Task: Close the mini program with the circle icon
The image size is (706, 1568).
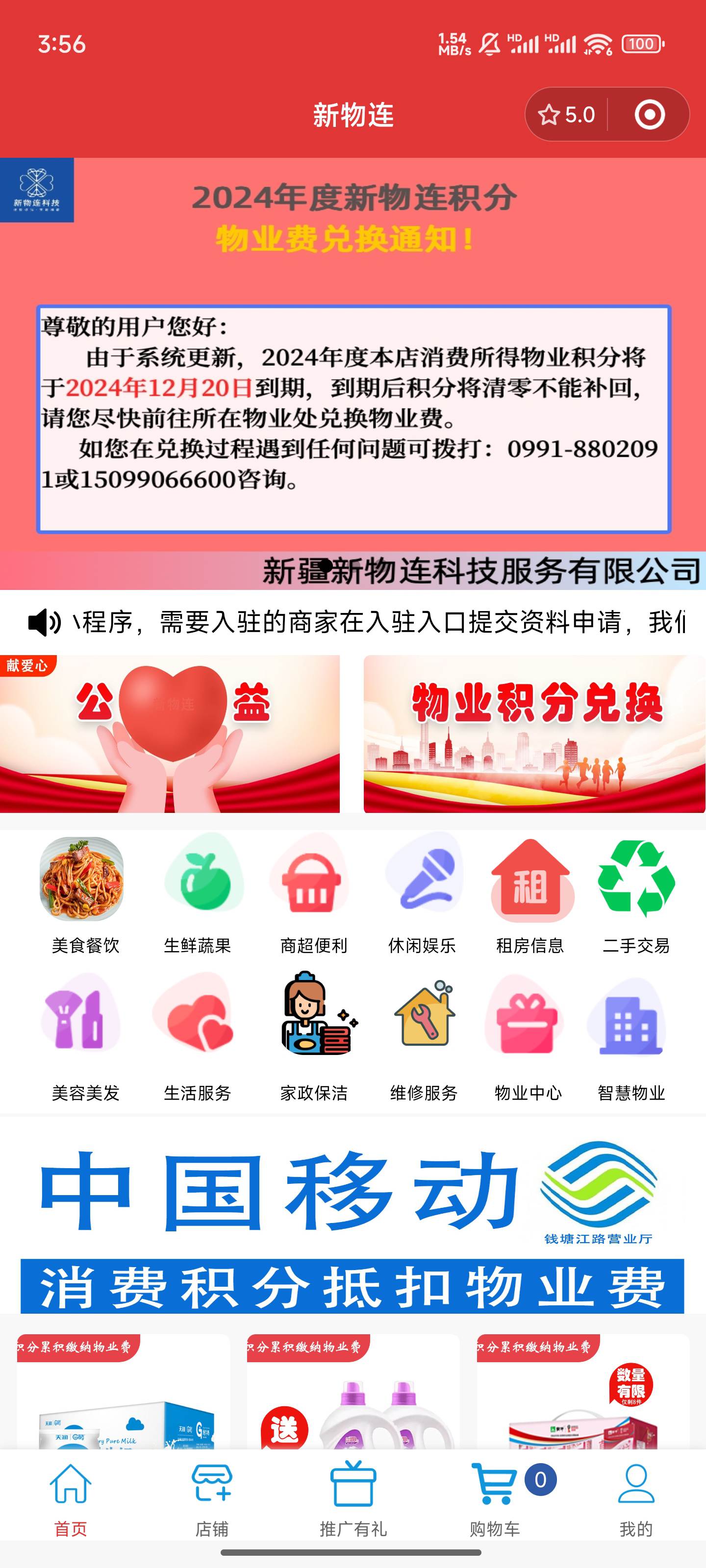Action: pos(649,115)
